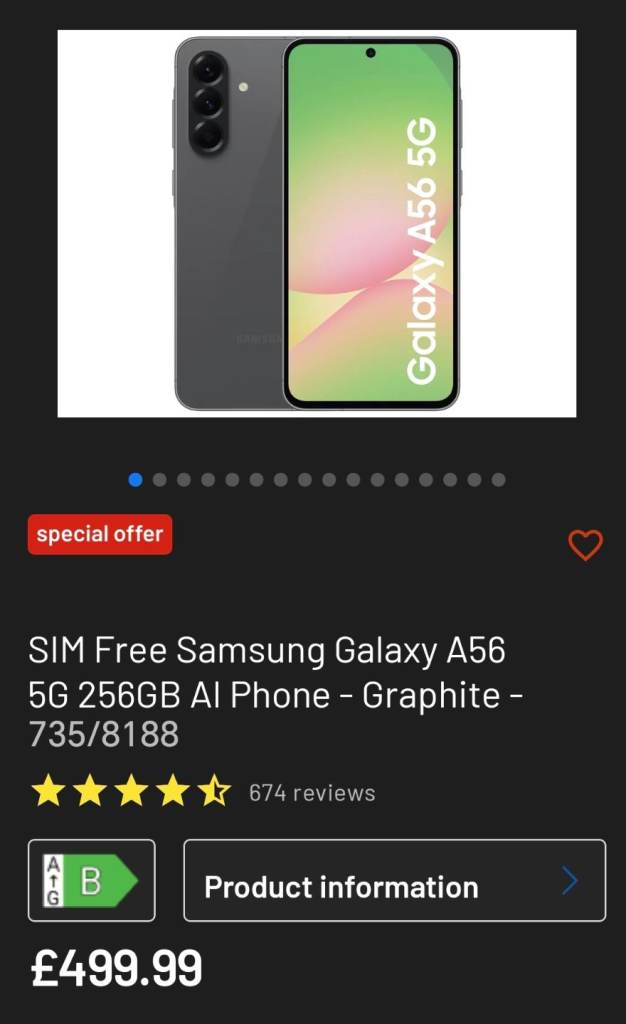Open the Galaxy A56 product image
Image resolution: width=626 pixels, height=1024 pixels.
[316, 223]
